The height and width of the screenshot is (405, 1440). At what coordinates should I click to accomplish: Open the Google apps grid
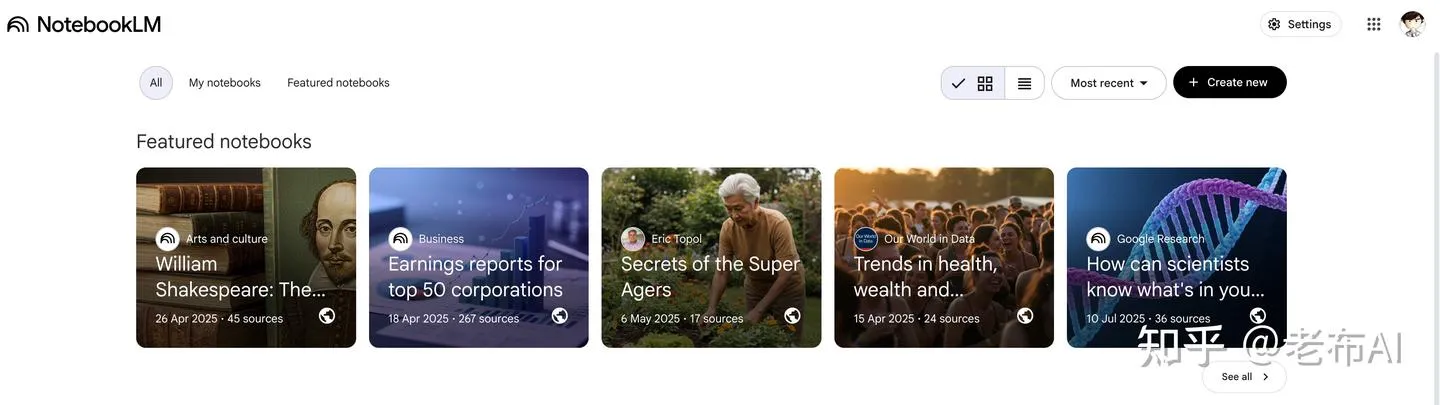1374,24
